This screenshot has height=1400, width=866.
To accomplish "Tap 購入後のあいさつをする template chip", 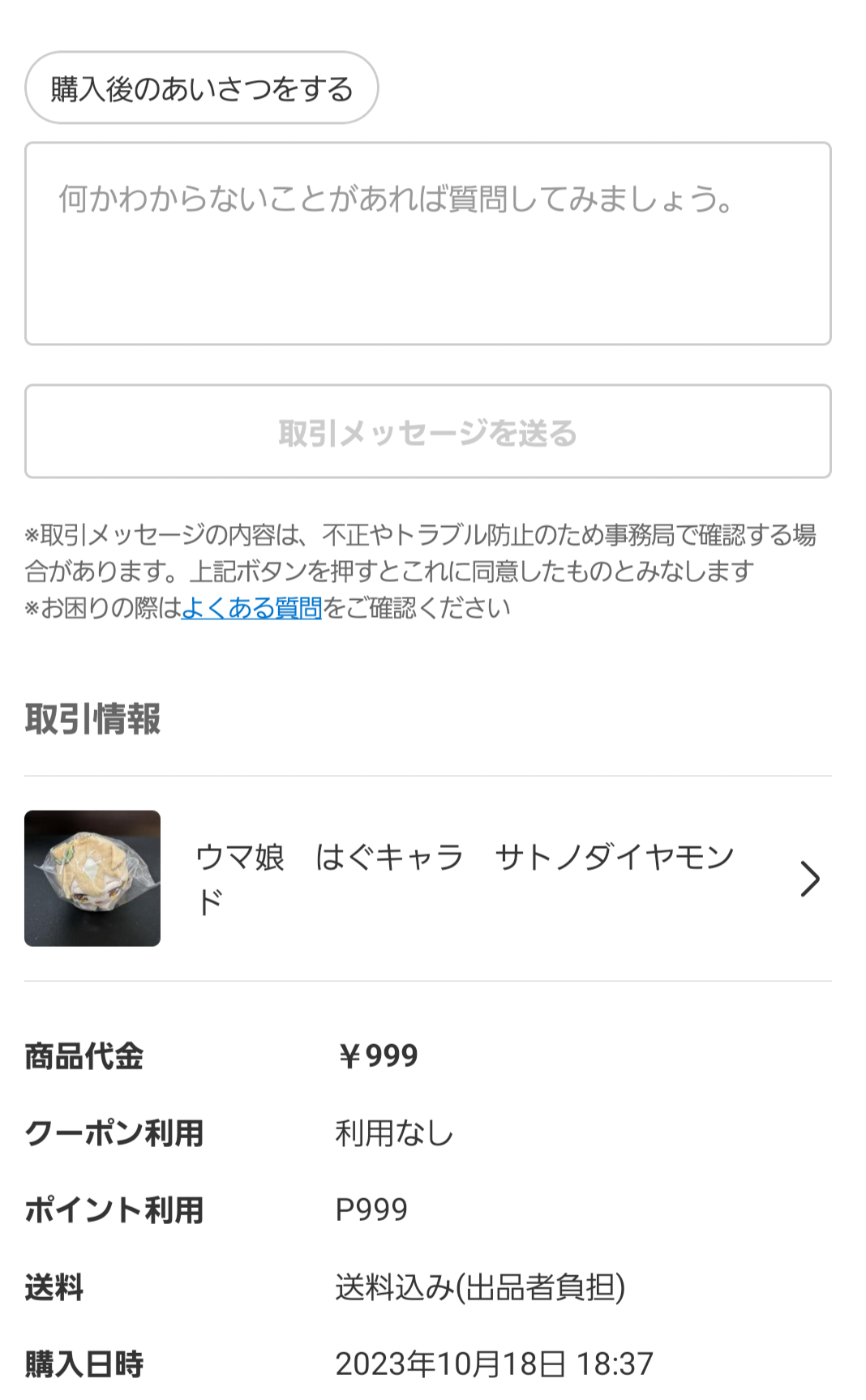I will pos(201,88).
